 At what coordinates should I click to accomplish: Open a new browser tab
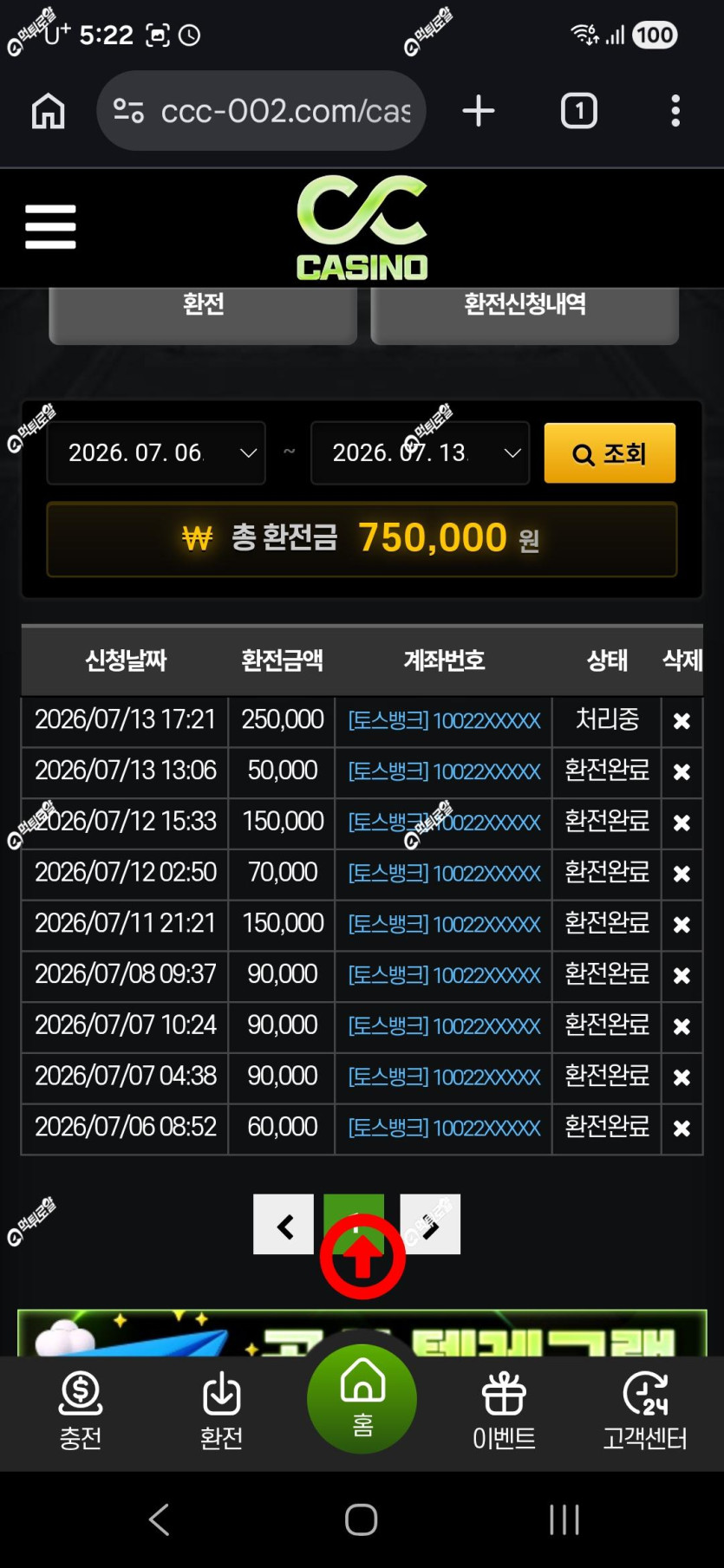(479, 111)
